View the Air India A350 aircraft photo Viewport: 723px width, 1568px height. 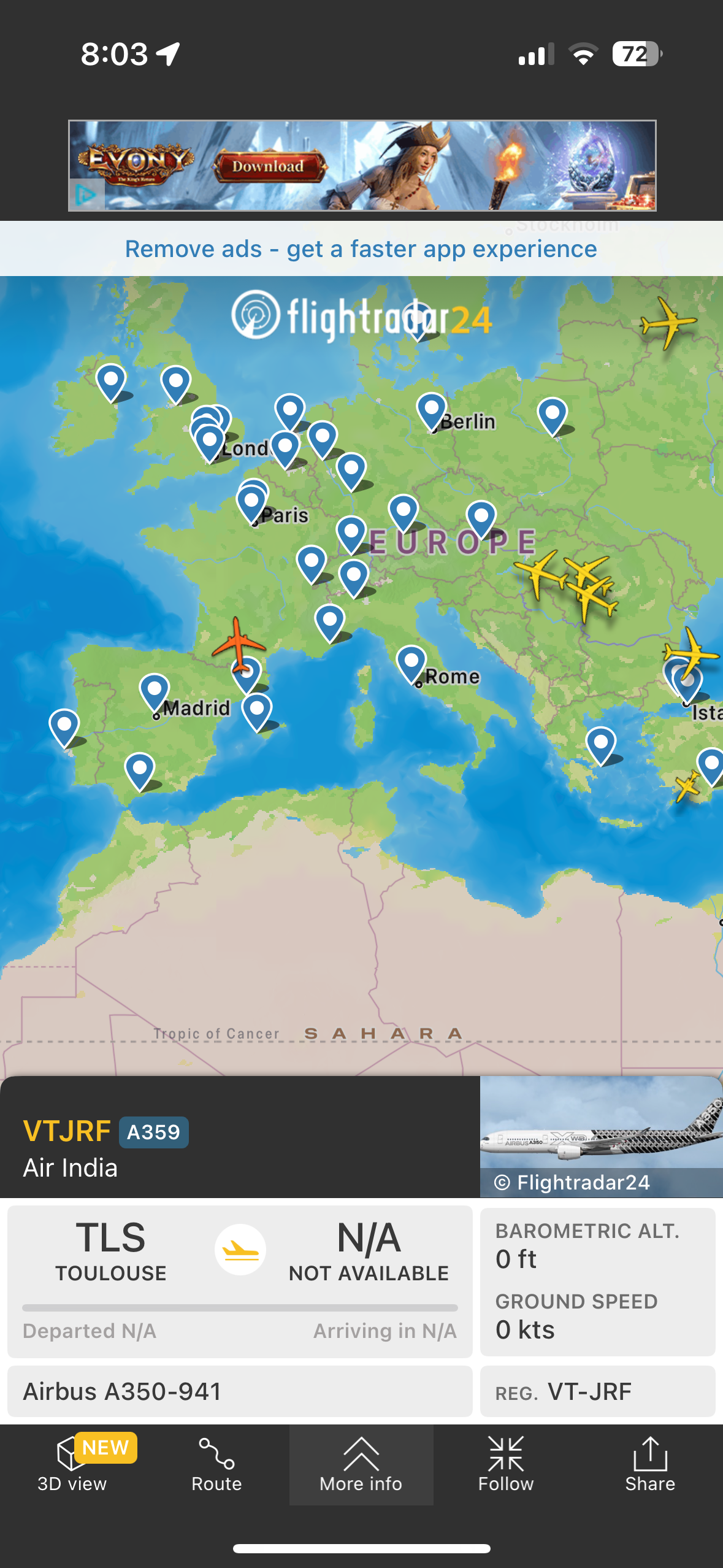(601, 1136)
